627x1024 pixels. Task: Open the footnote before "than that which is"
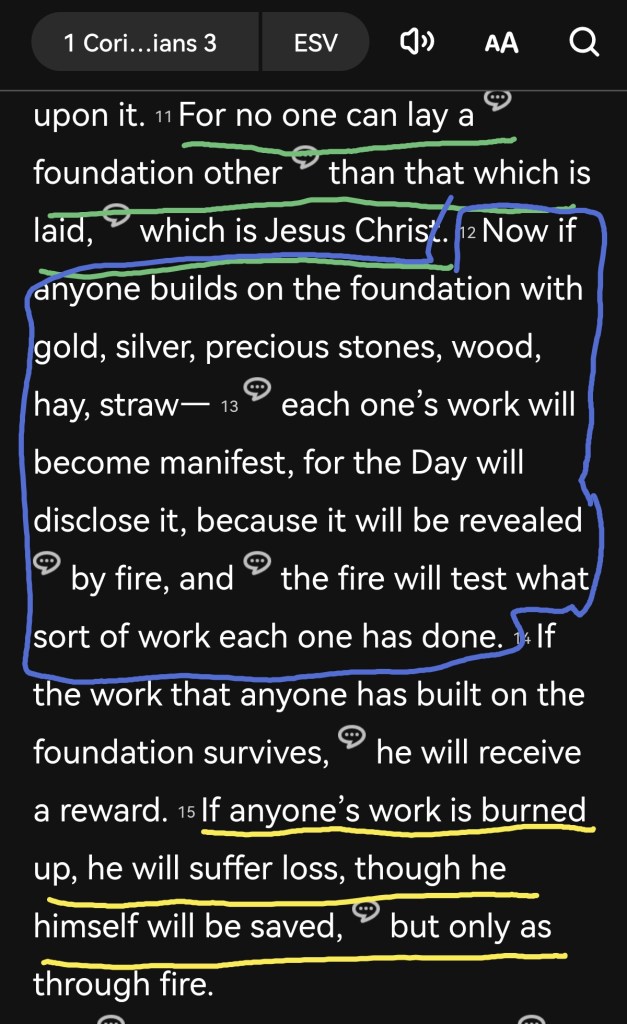tap(306, 157)
